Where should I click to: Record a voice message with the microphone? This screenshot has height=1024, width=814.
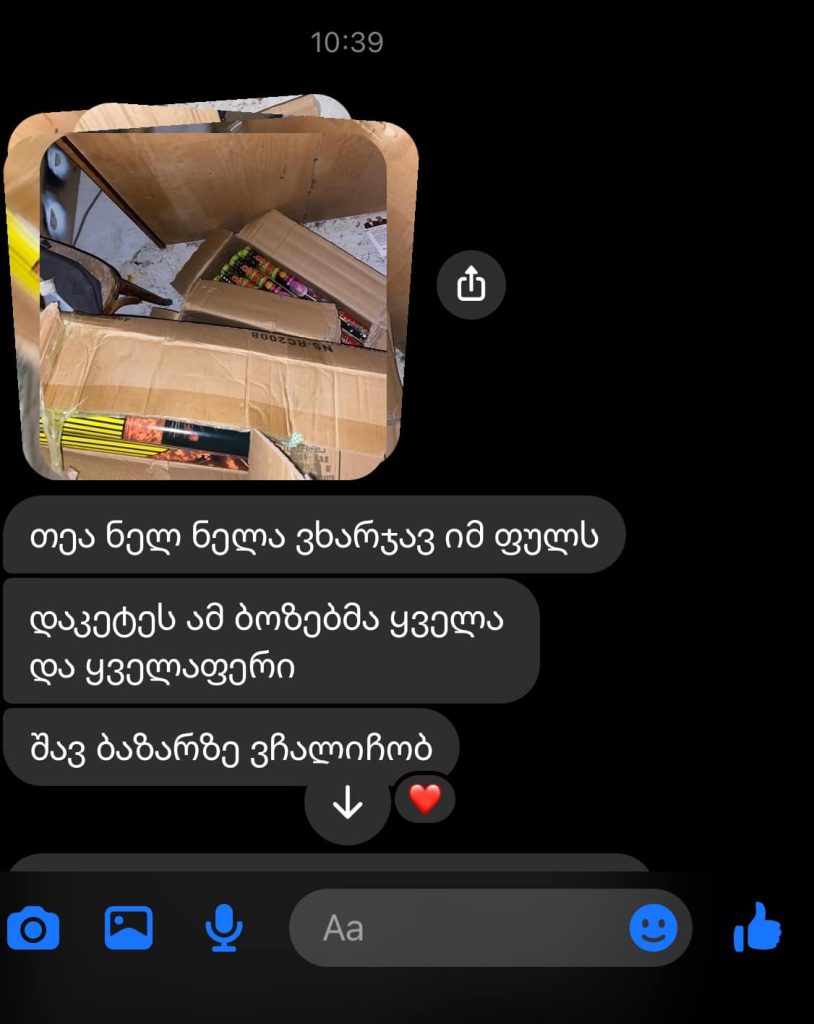224,928
